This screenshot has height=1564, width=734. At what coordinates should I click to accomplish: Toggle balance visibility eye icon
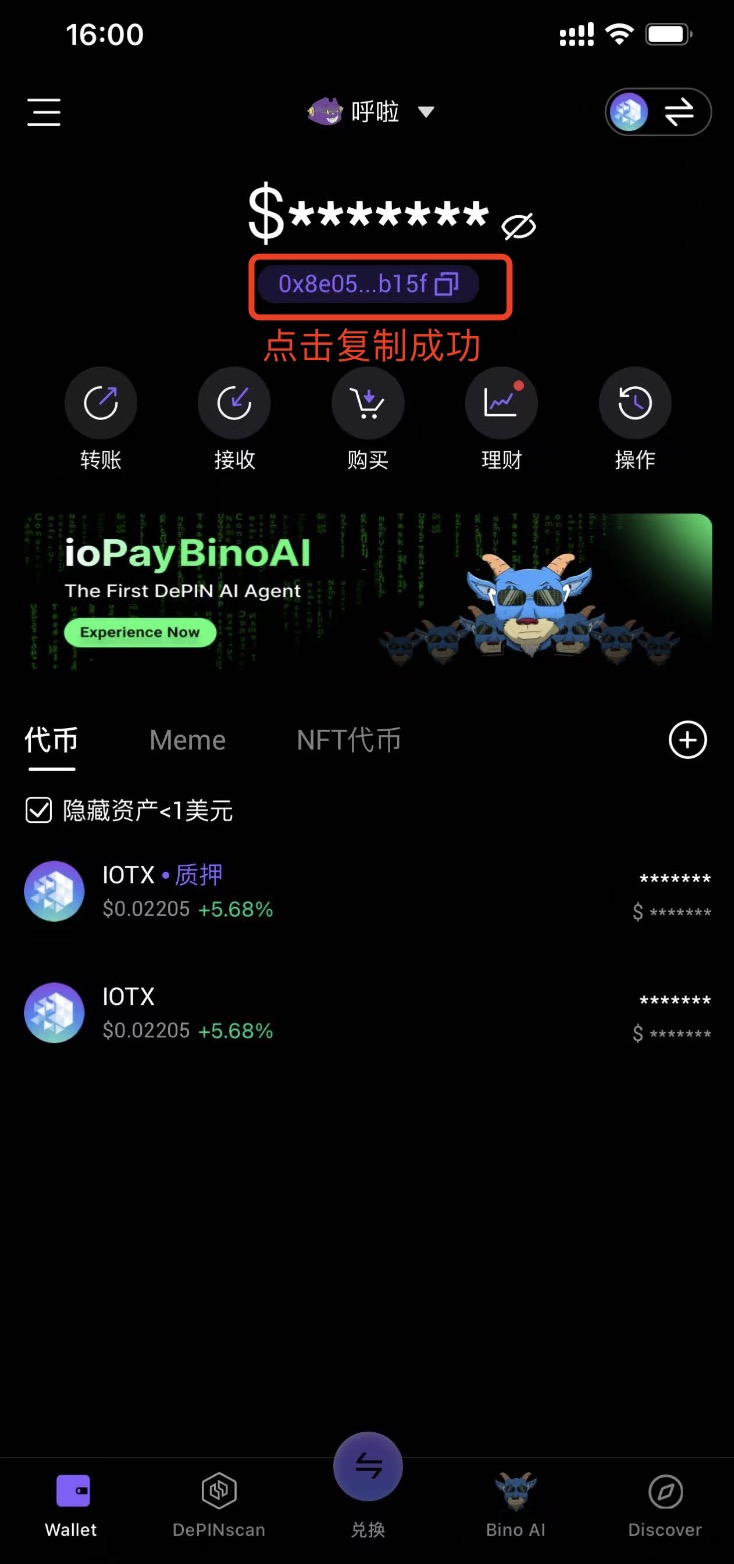pos(518,228)
